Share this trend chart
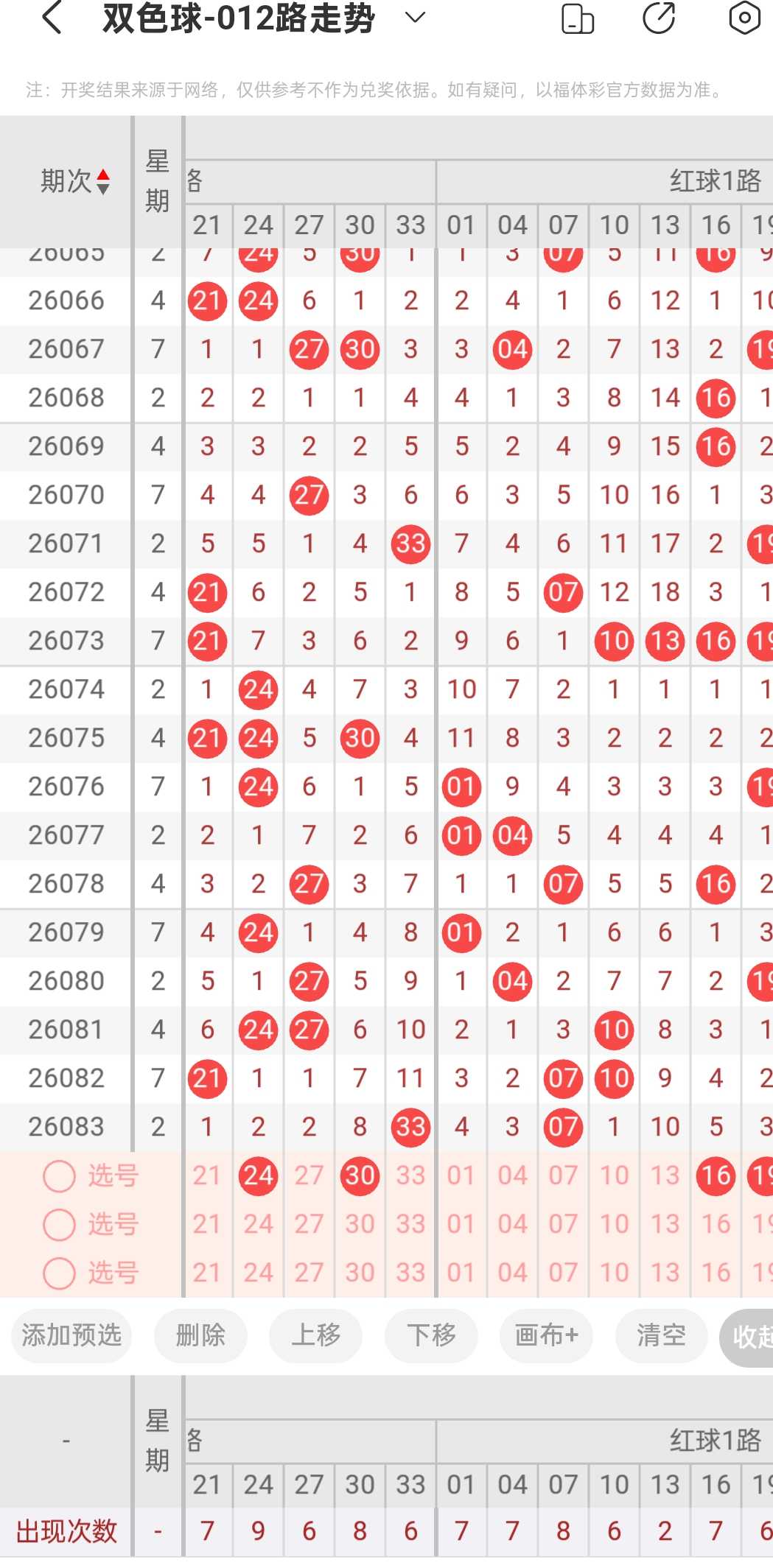773x1568 pixels. click(x=659, y=18)
